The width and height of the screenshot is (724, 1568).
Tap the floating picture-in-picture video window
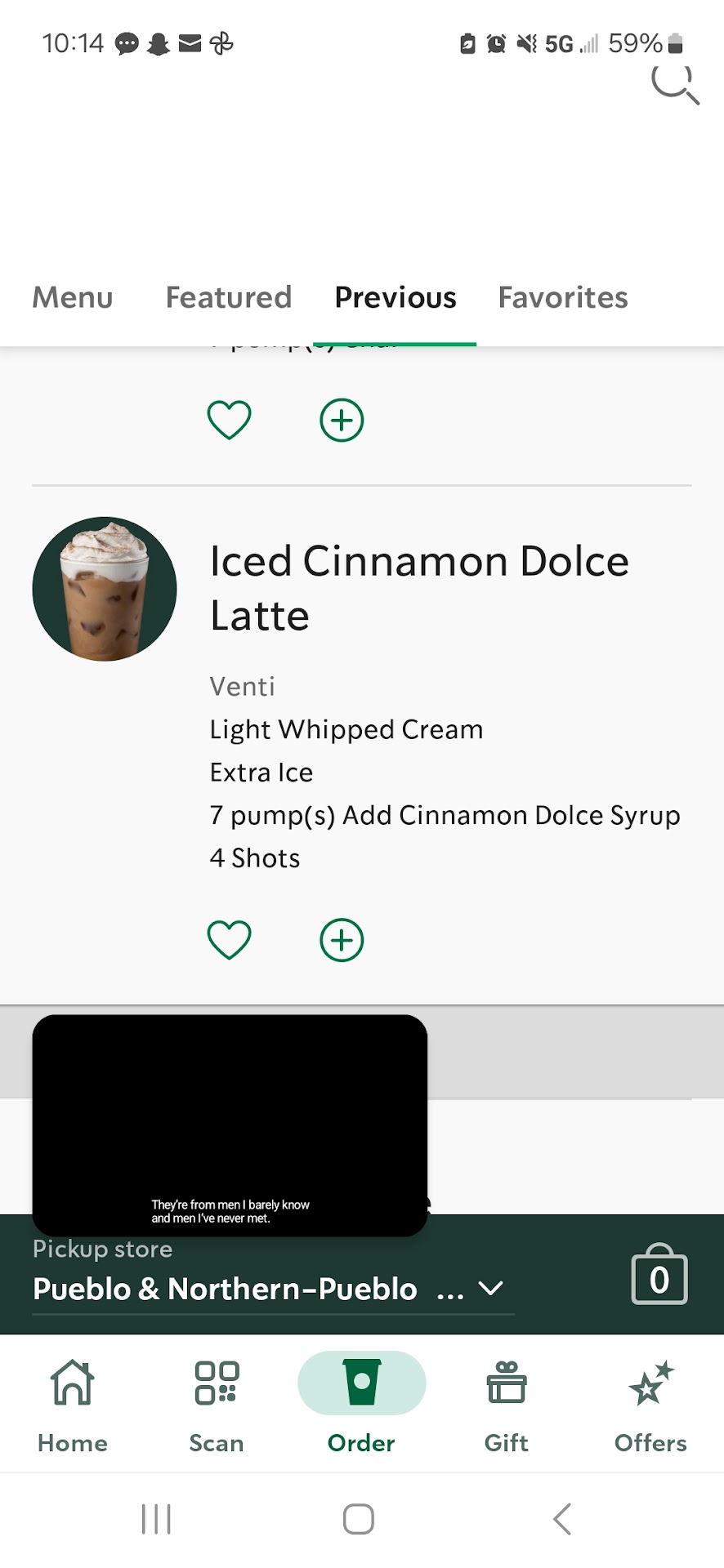click(230, 1125)
